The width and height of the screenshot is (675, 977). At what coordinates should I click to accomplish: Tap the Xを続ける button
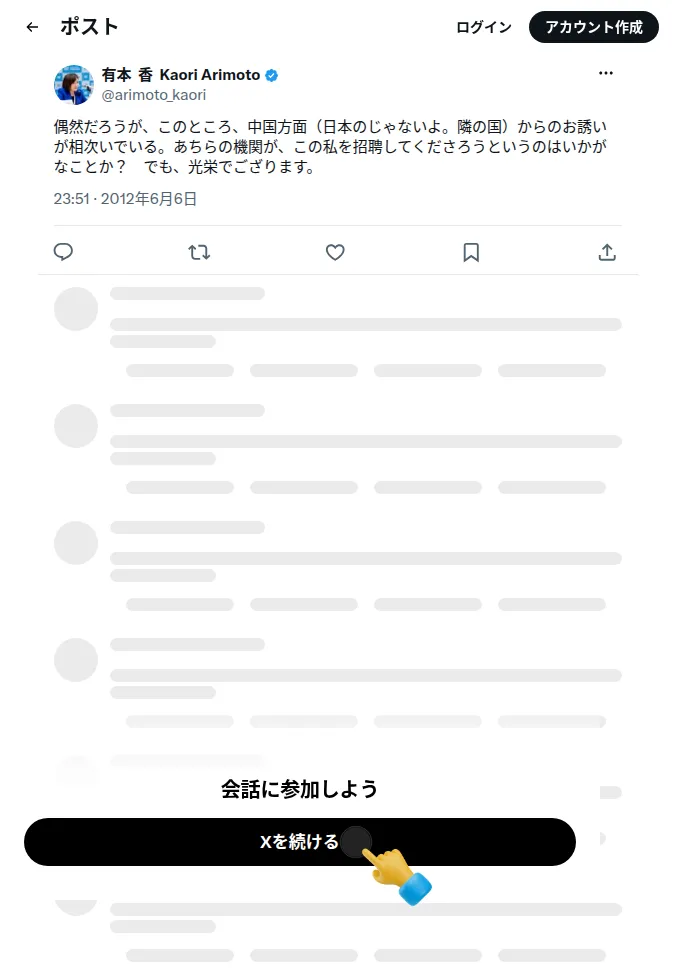point(300,842)
